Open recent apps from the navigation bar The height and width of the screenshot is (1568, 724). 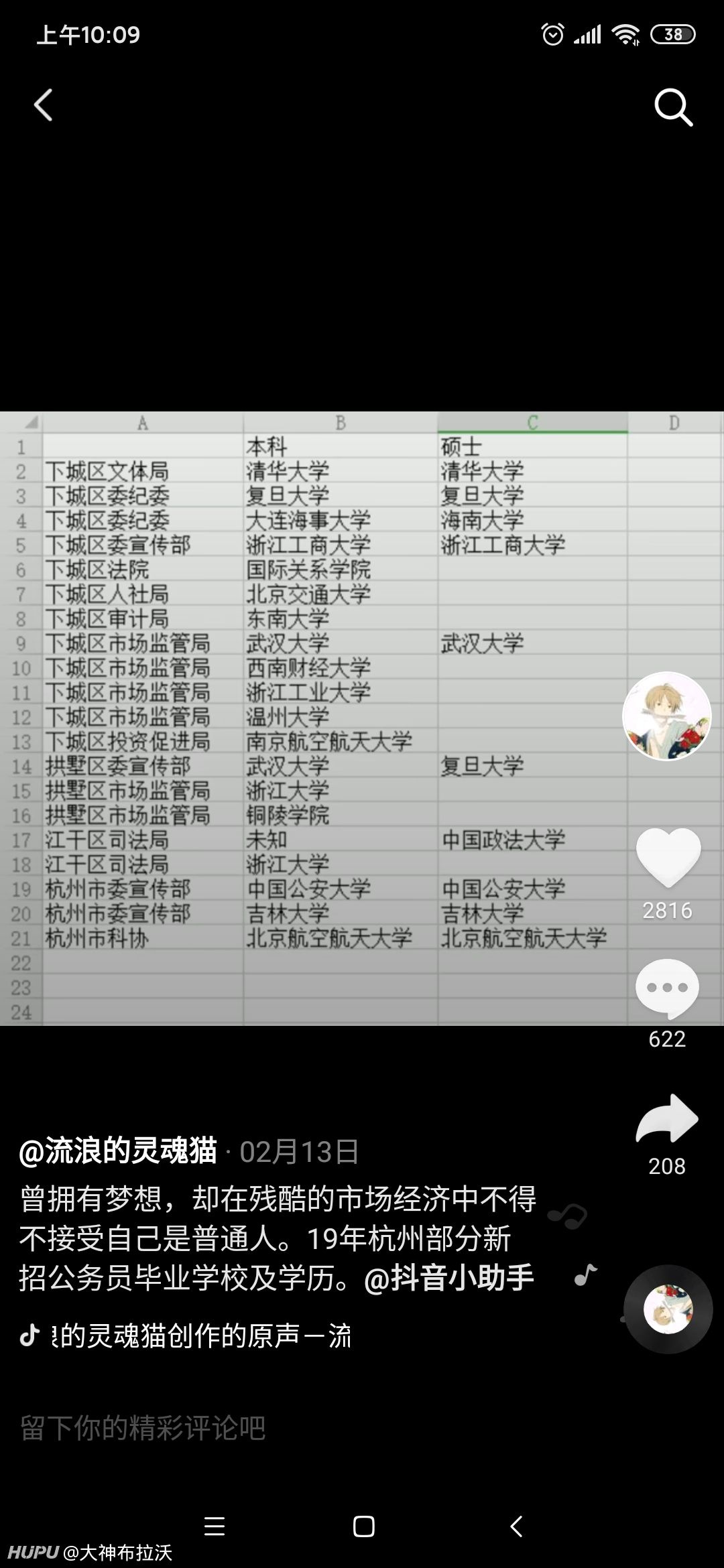[214, 1527]
